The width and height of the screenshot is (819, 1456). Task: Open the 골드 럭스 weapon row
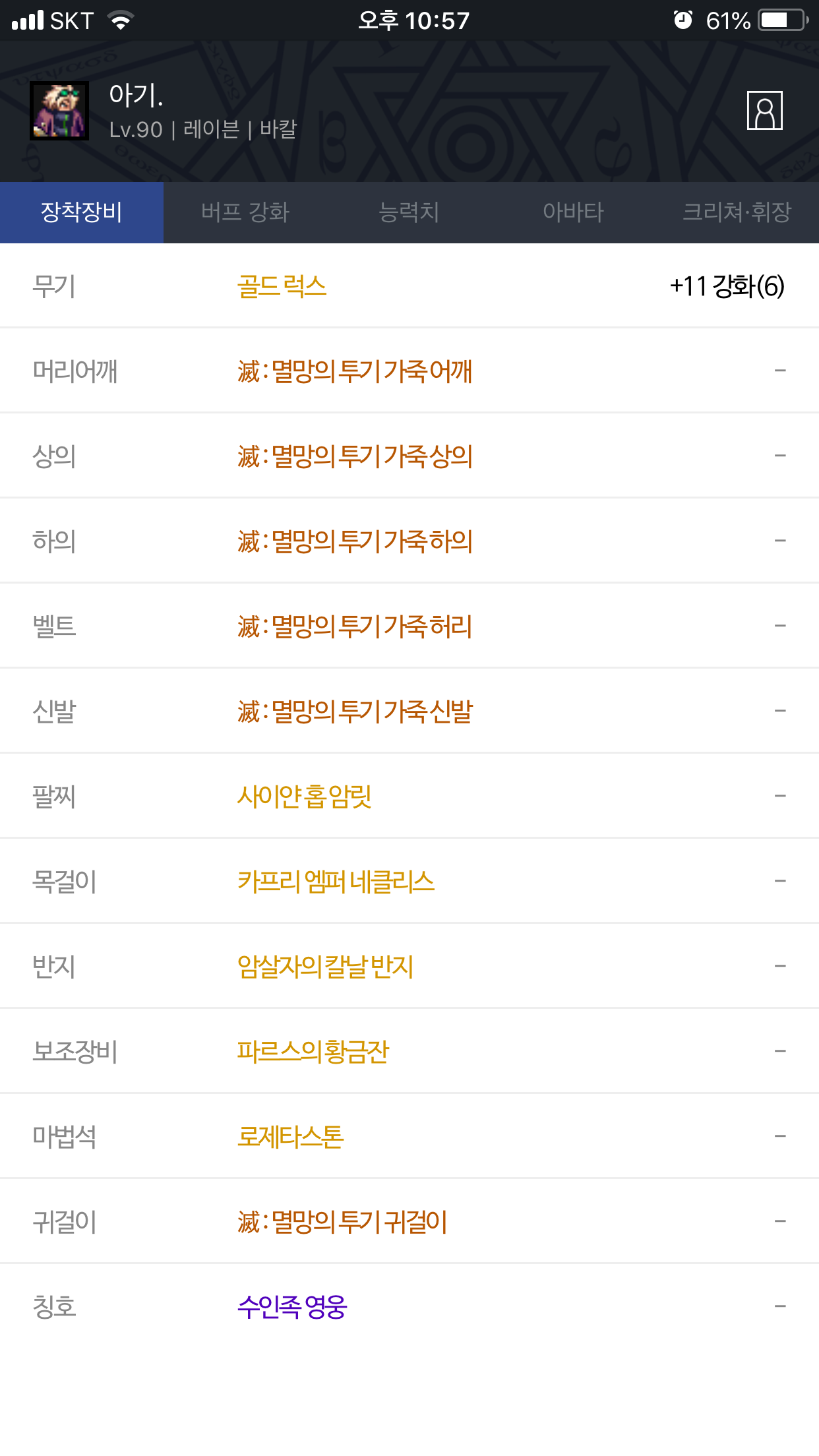click(409, 286)
